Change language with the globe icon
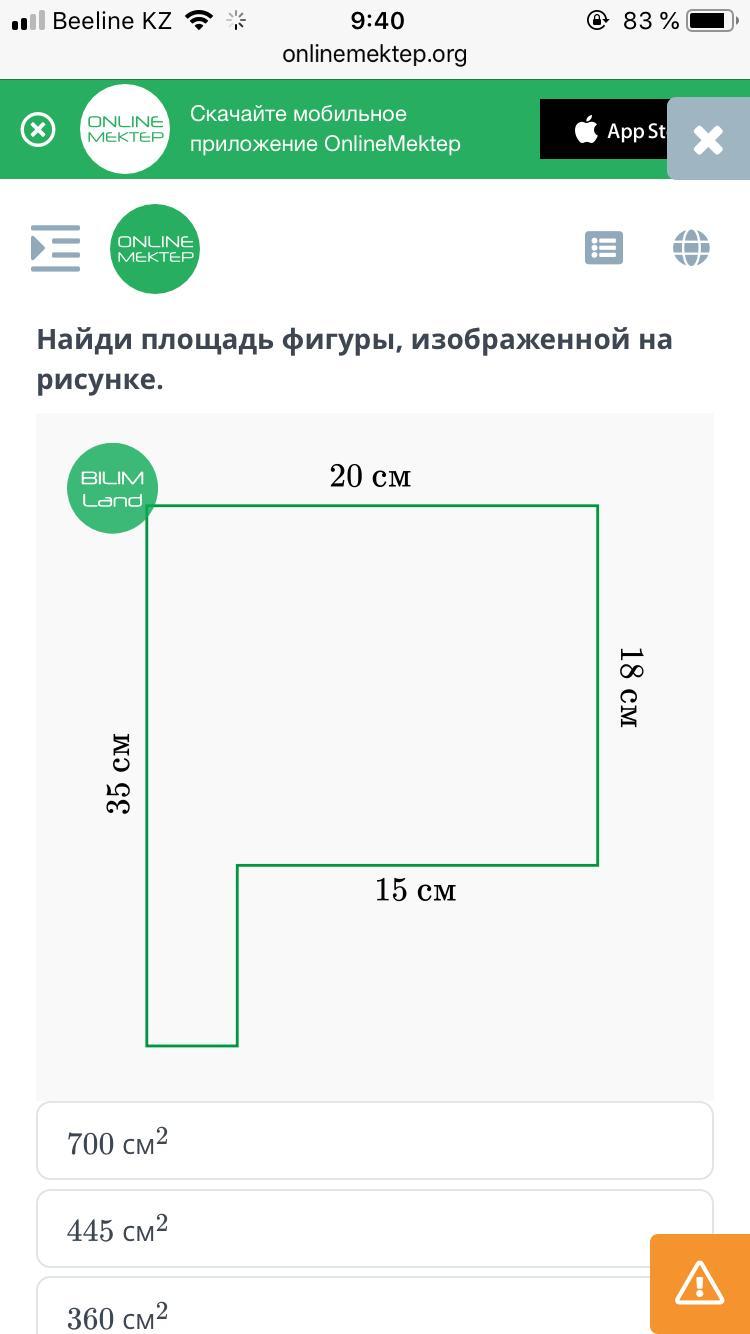Viewport: 750px width, 1334px height. pyautogui.click(x=691, y=248)
